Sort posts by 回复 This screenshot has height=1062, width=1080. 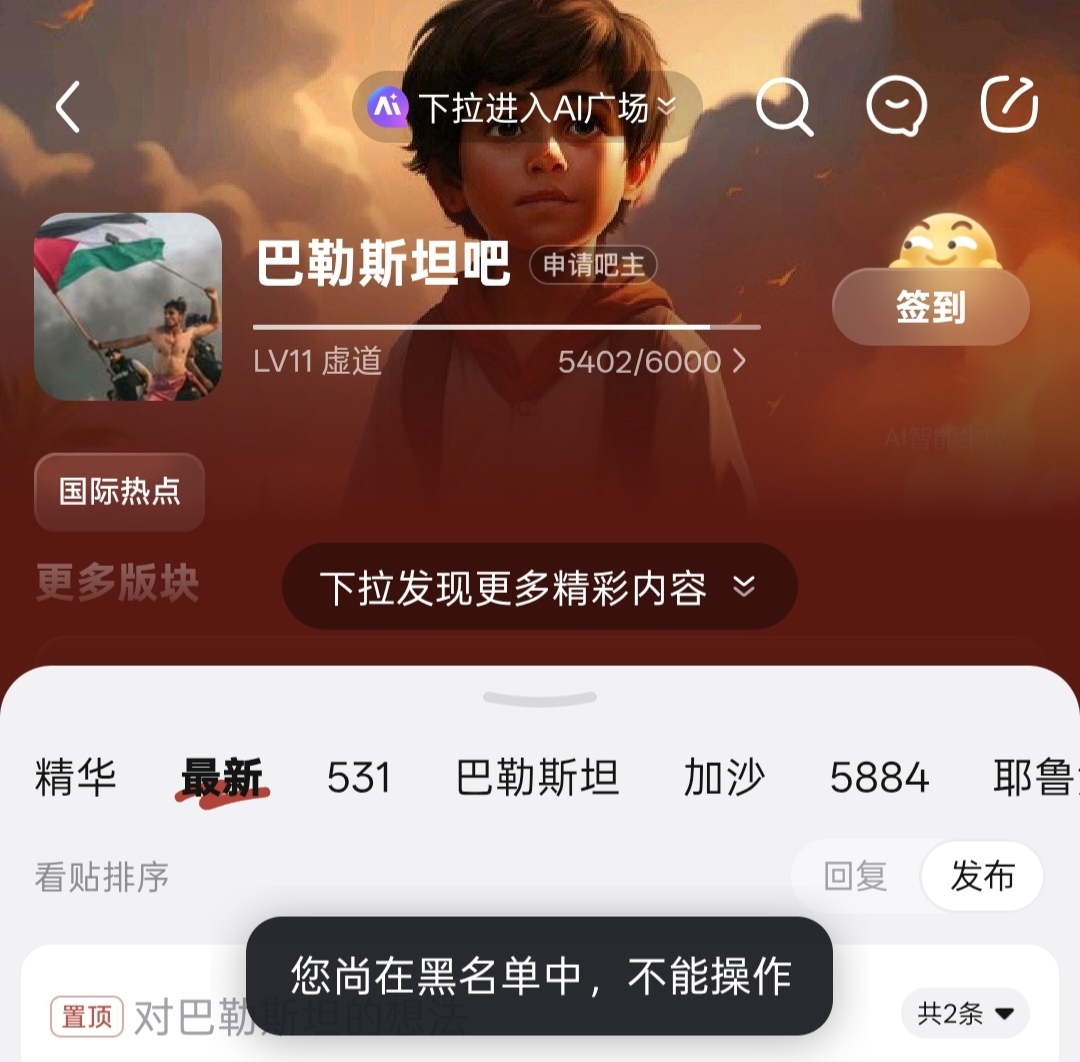pos(855,876)
